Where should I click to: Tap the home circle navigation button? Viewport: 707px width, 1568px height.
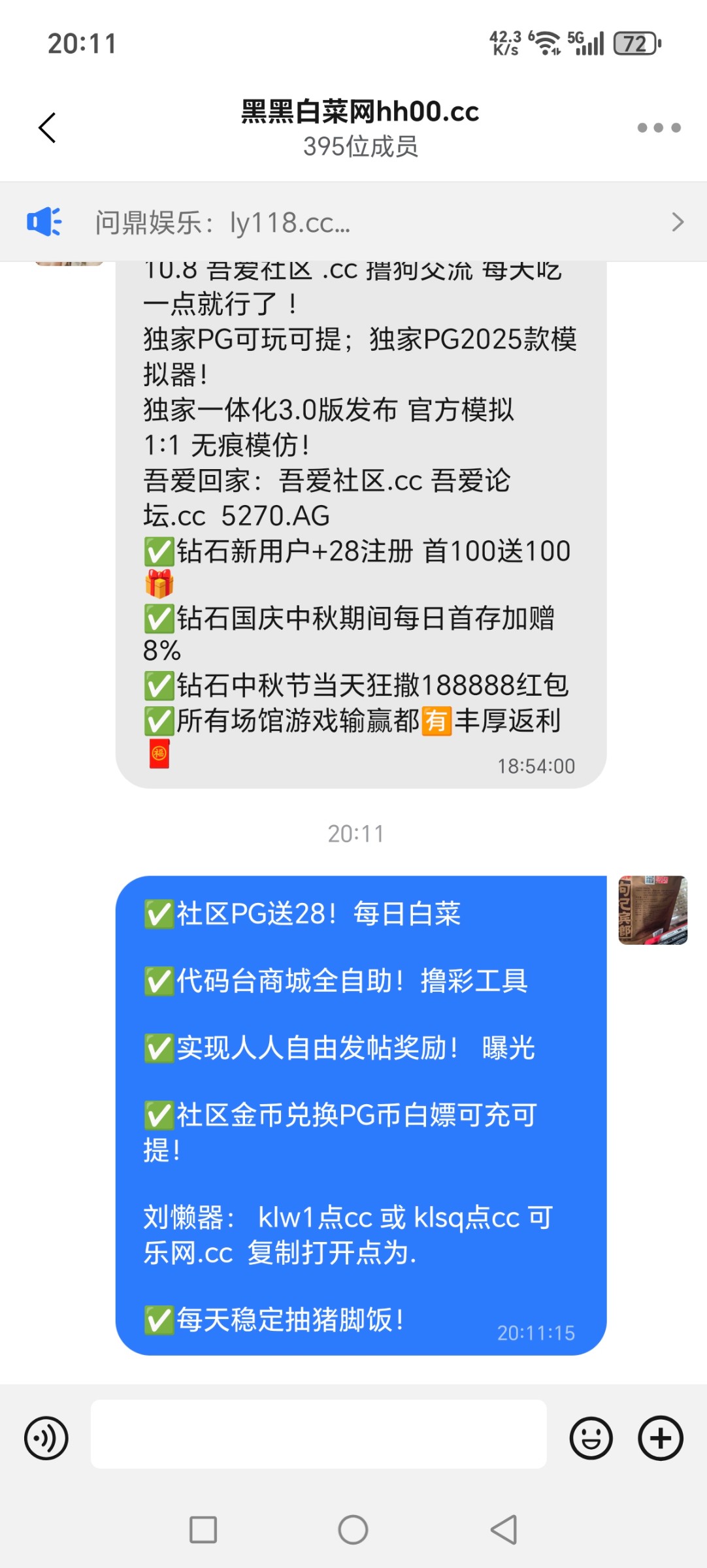(x=353, y=1527)
